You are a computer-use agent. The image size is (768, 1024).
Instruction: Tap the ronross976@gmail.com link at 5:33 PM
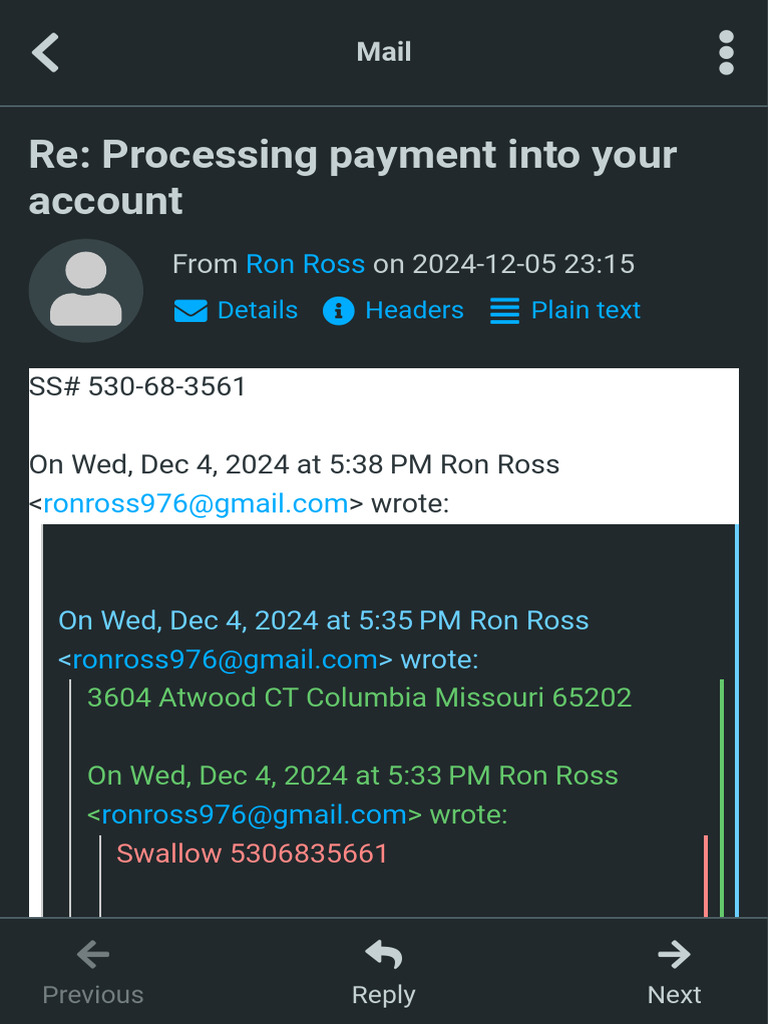(255, 815)
